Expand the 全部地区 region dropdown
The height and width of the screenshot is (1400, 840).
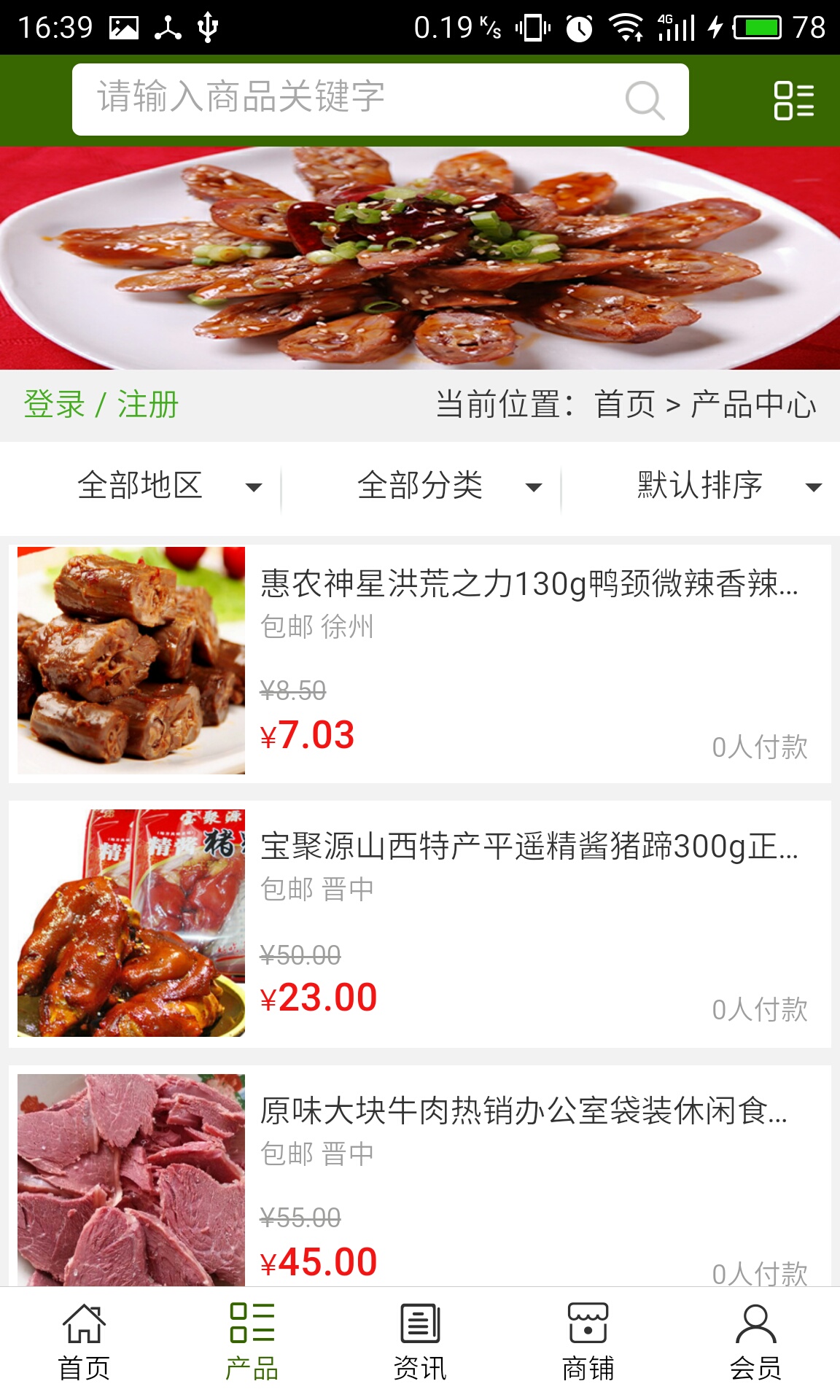[x=169, y=486]
